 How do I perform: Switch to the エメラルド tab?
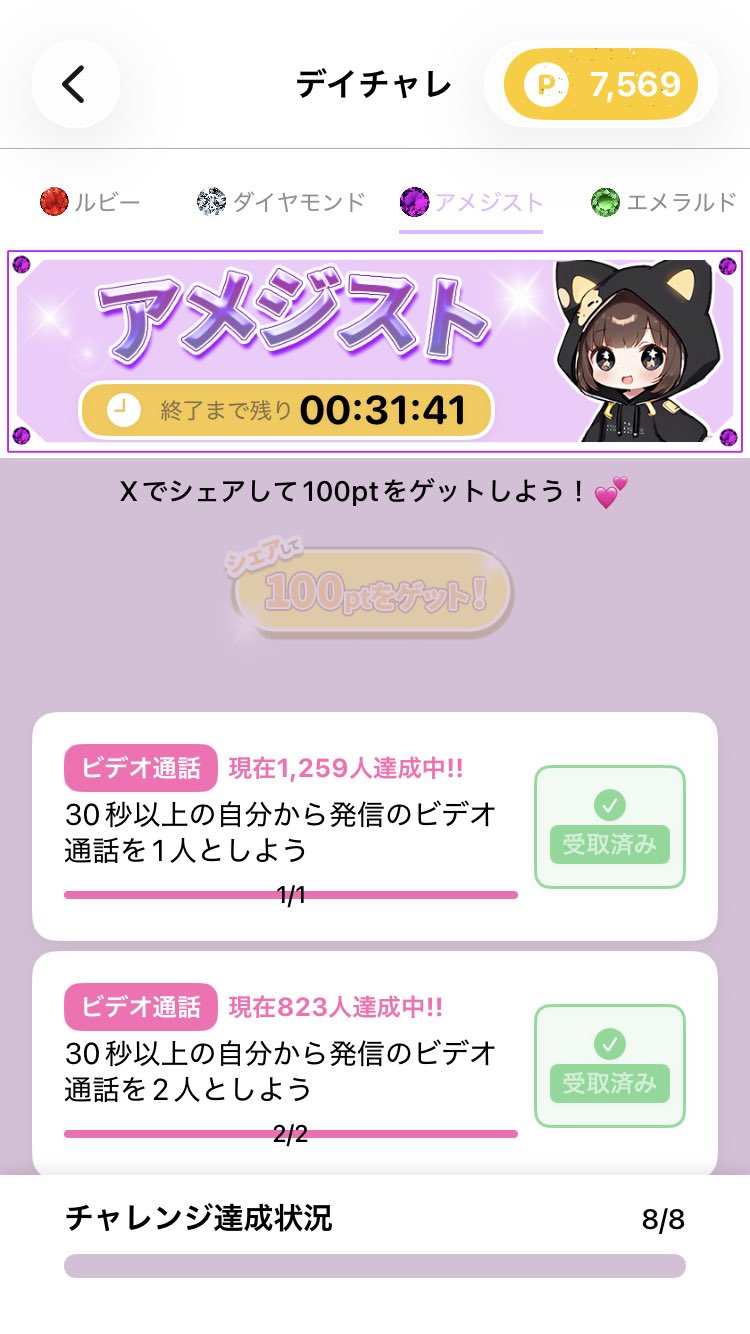(664, 203)
